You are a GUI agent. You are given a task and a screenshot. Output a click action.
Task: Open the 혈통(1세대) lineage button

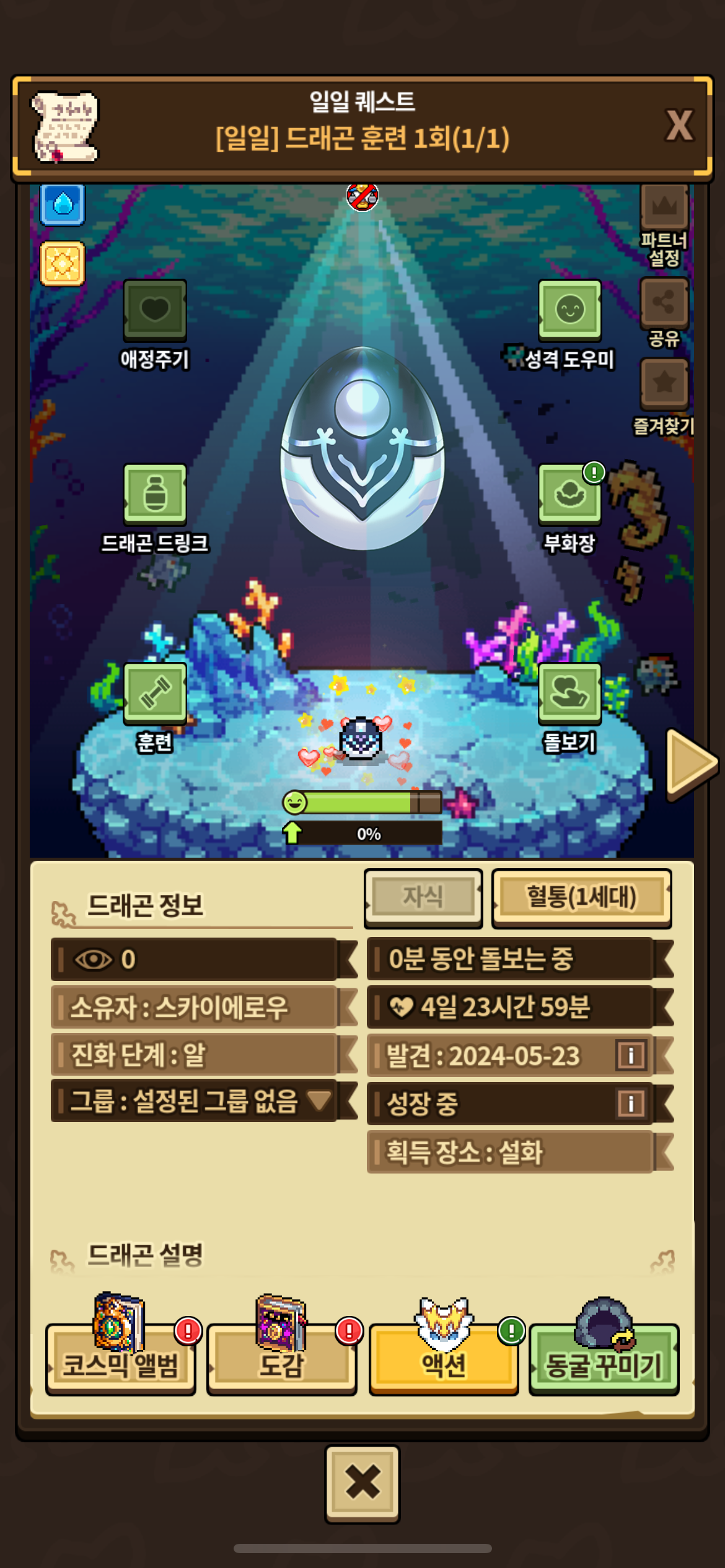click(x=581, y=897)
